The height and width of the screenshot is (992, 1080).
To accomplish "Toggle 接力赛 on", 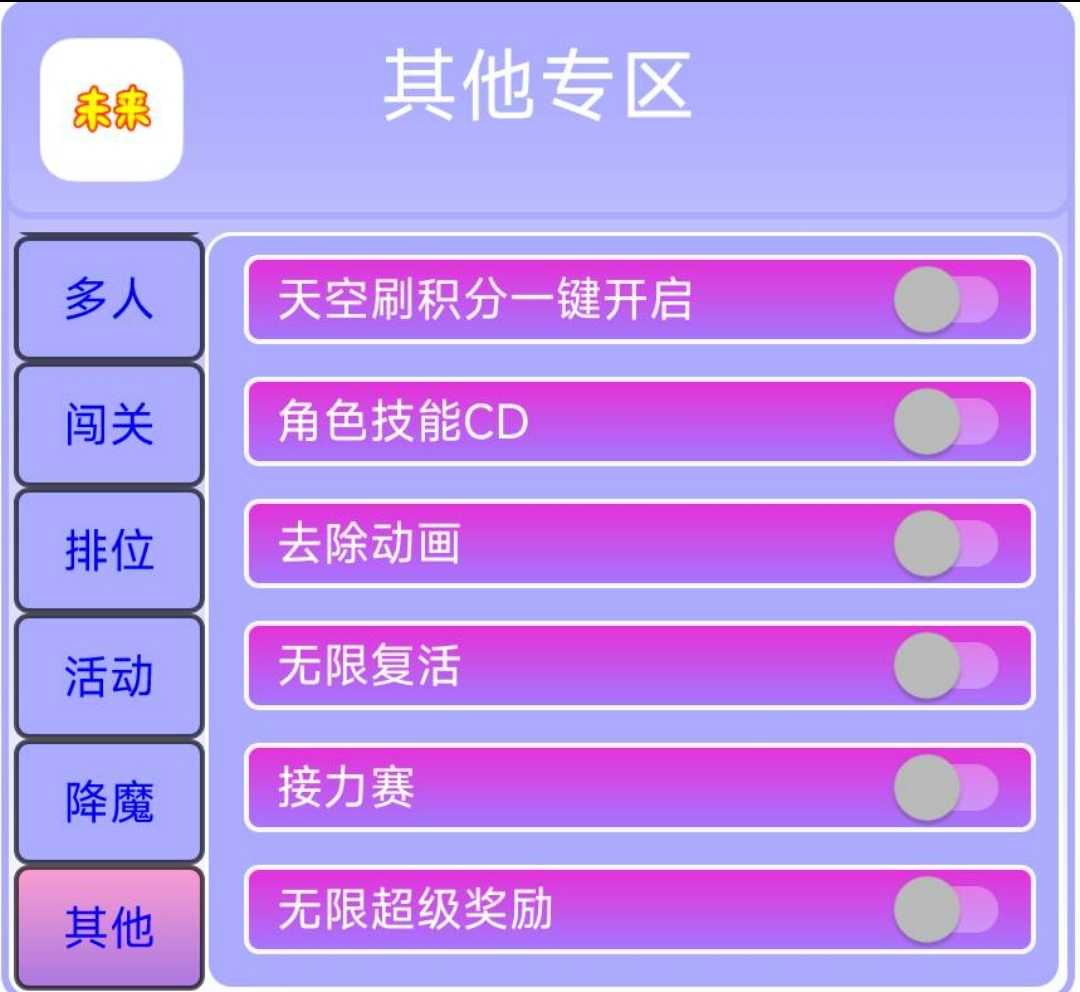I will tap(945, 788).
